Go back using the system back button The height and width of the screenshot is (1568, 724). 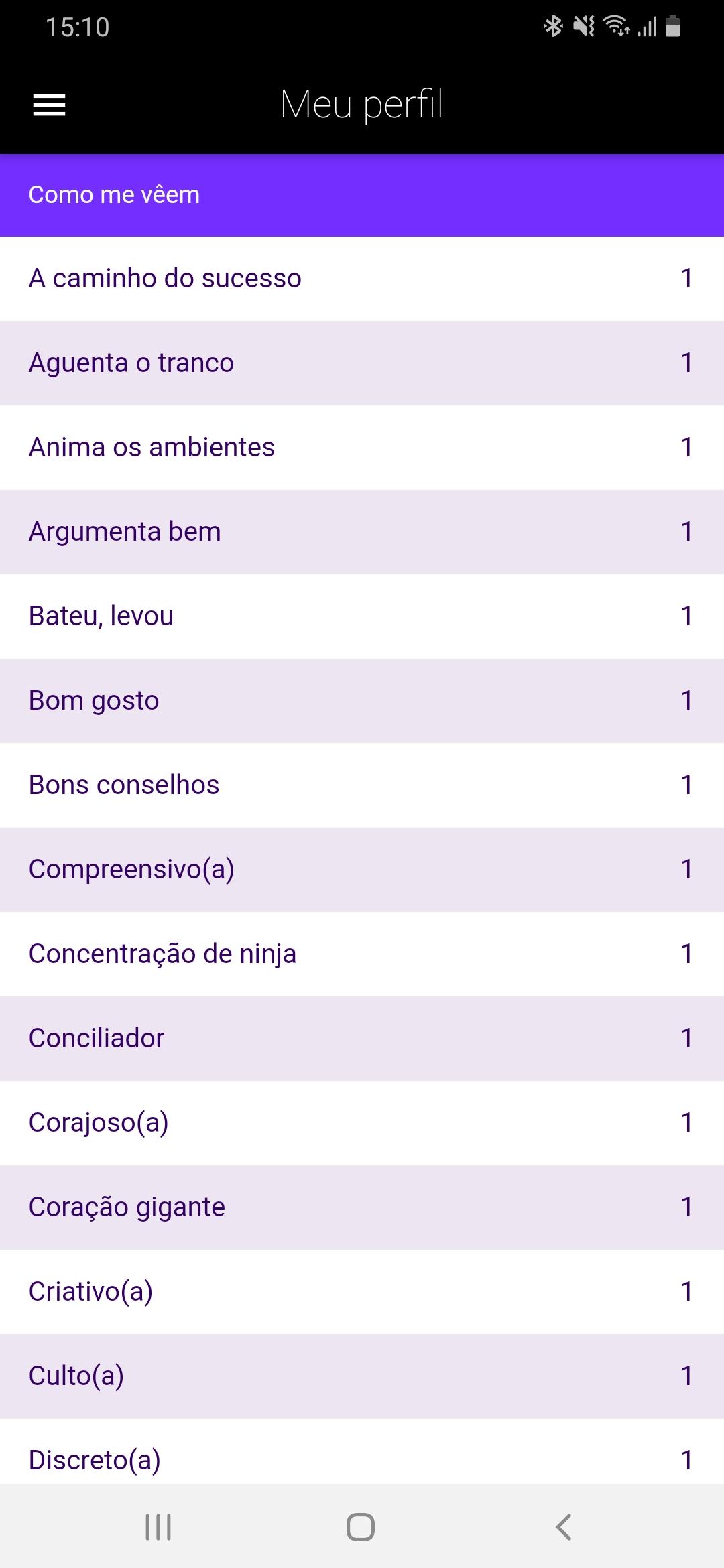point(564,1527)
